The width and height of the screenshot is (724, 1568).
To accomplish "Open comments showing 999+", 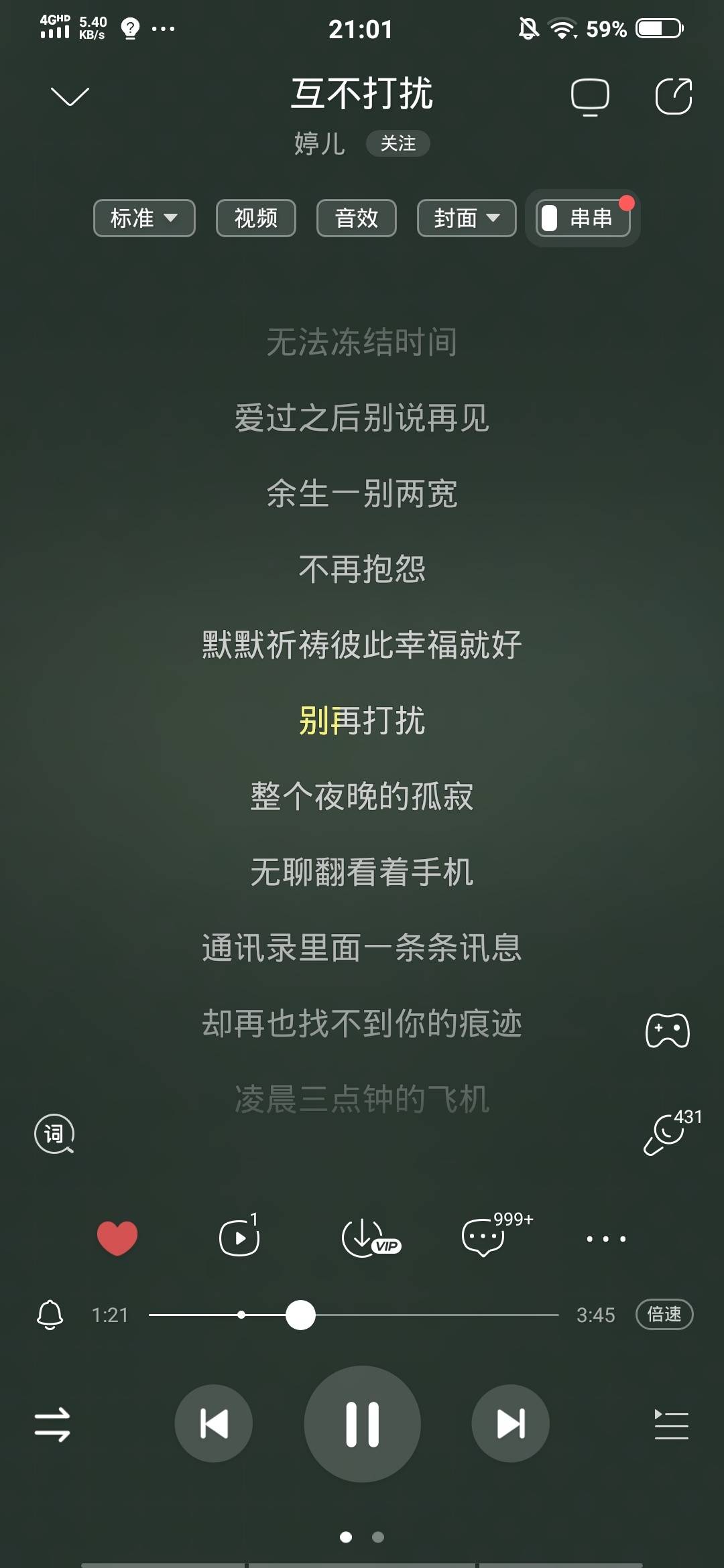I will pos(496,1235).
